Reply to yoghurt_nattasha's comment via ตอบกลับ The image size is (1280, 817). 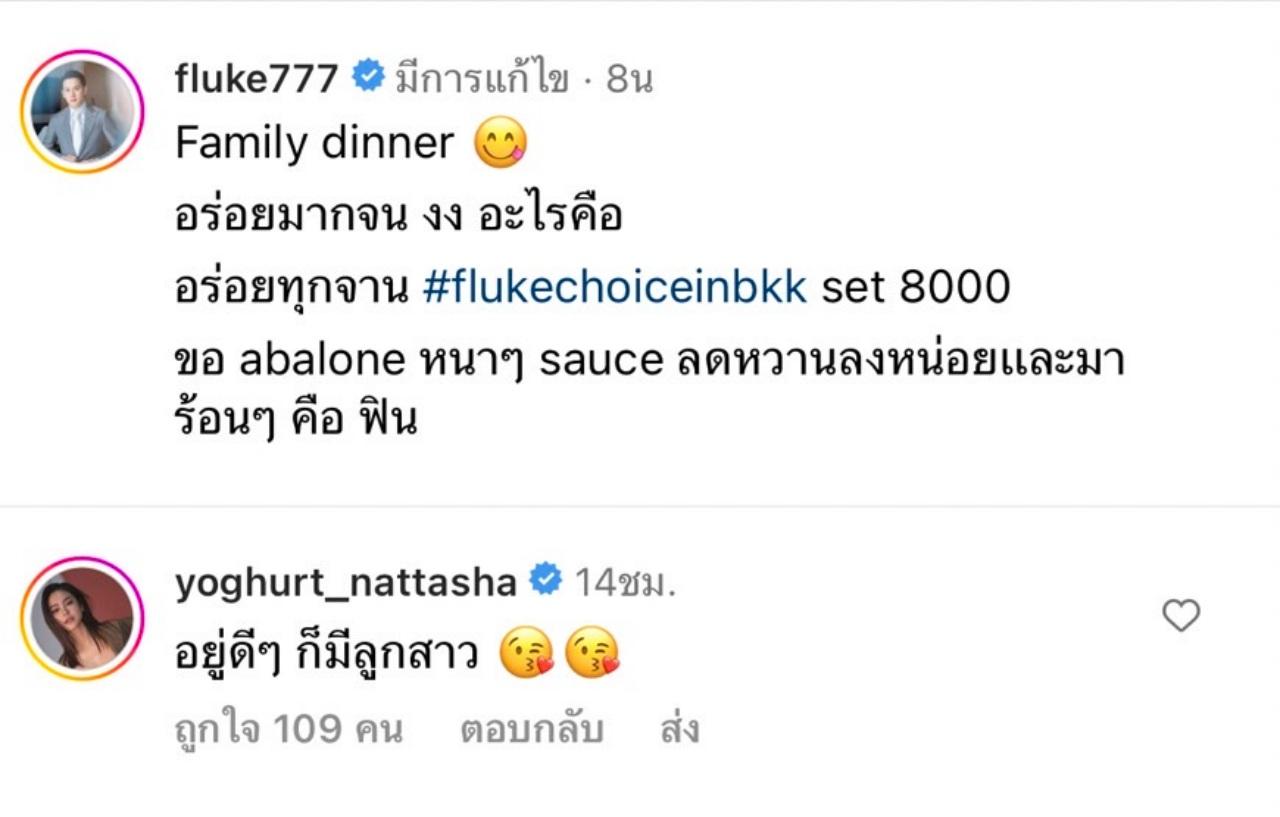click(531, 731)
